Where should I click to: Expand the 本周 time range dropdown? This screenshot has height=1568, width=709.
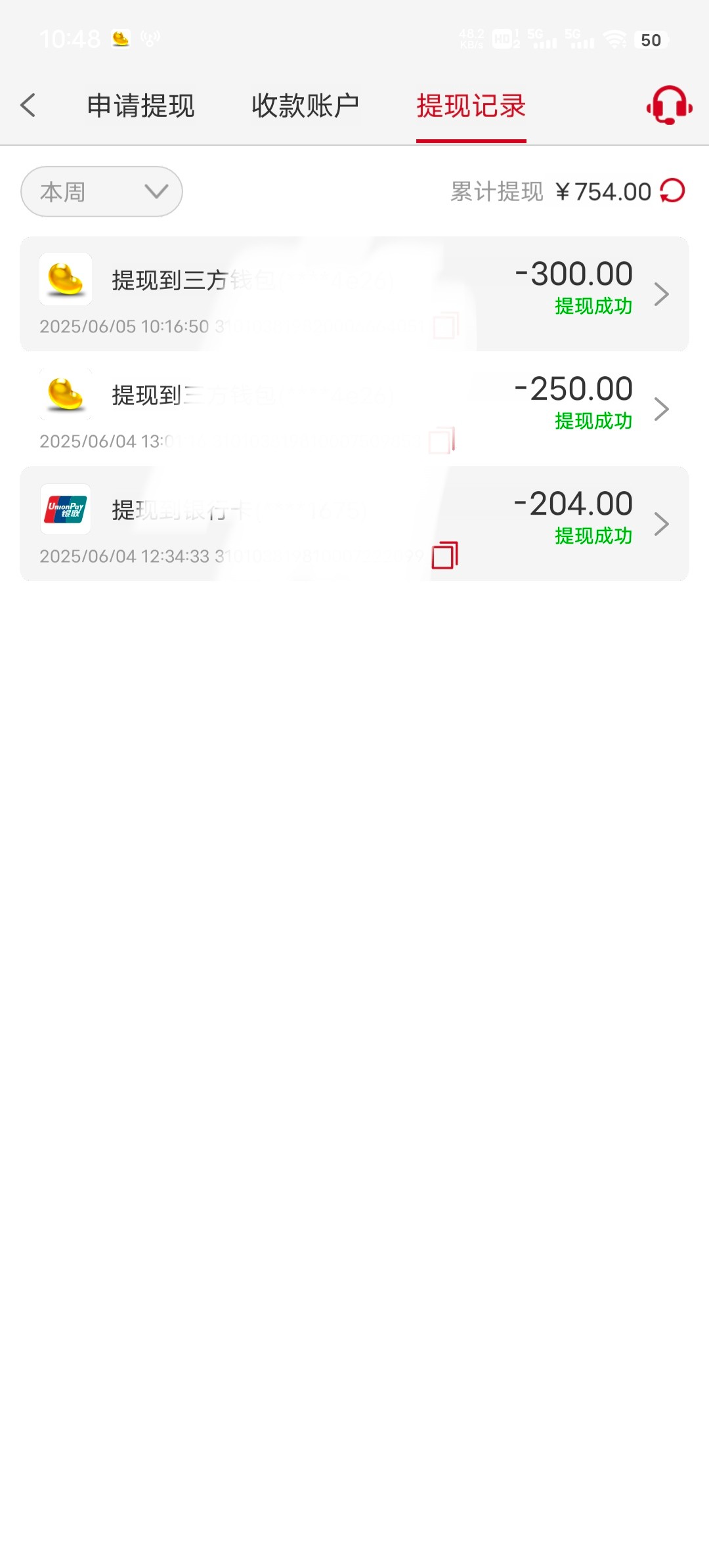(x=102, y=192)
